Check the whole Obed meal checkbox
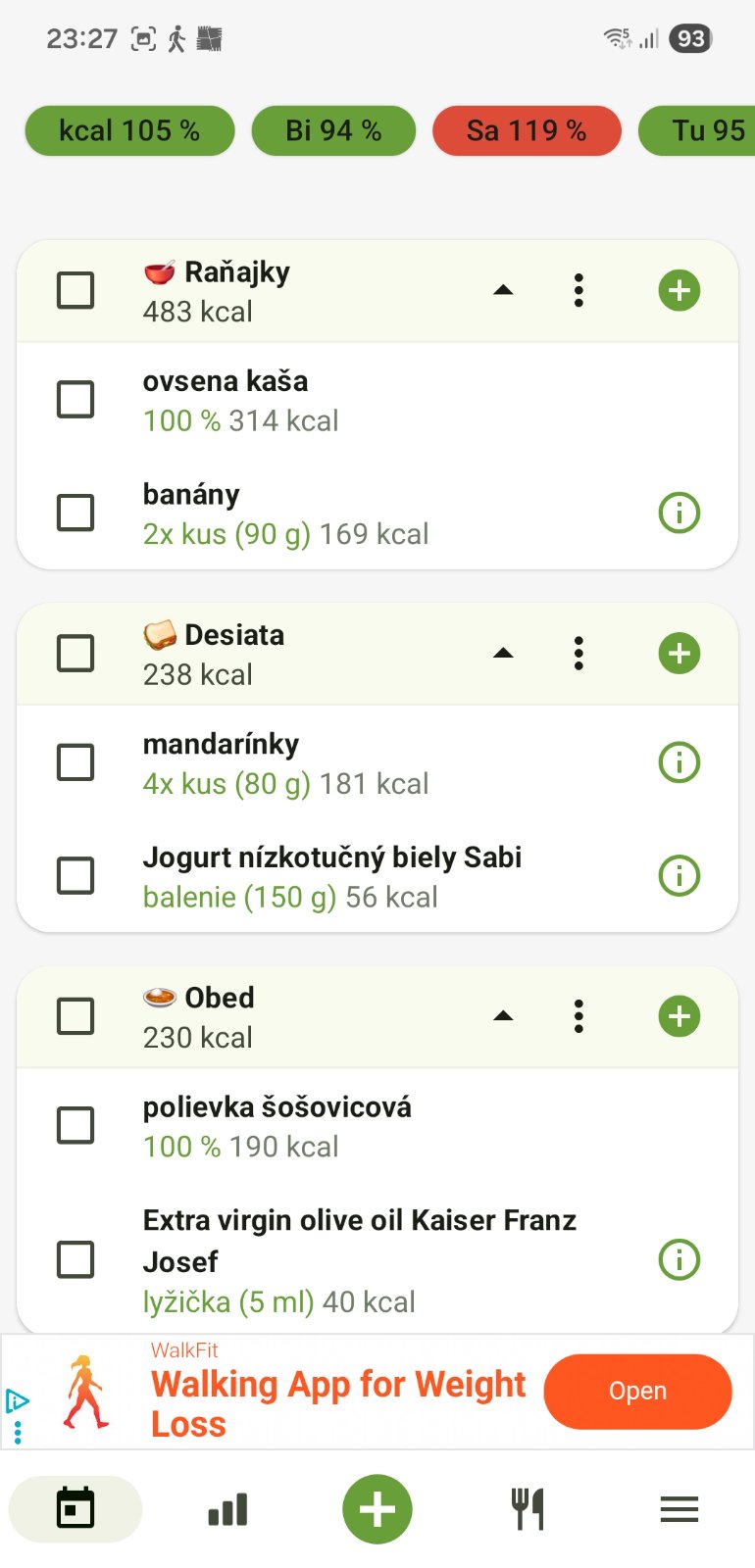Image resolution: width=755 pixels, height=1568 pixels. (75, 1016)
